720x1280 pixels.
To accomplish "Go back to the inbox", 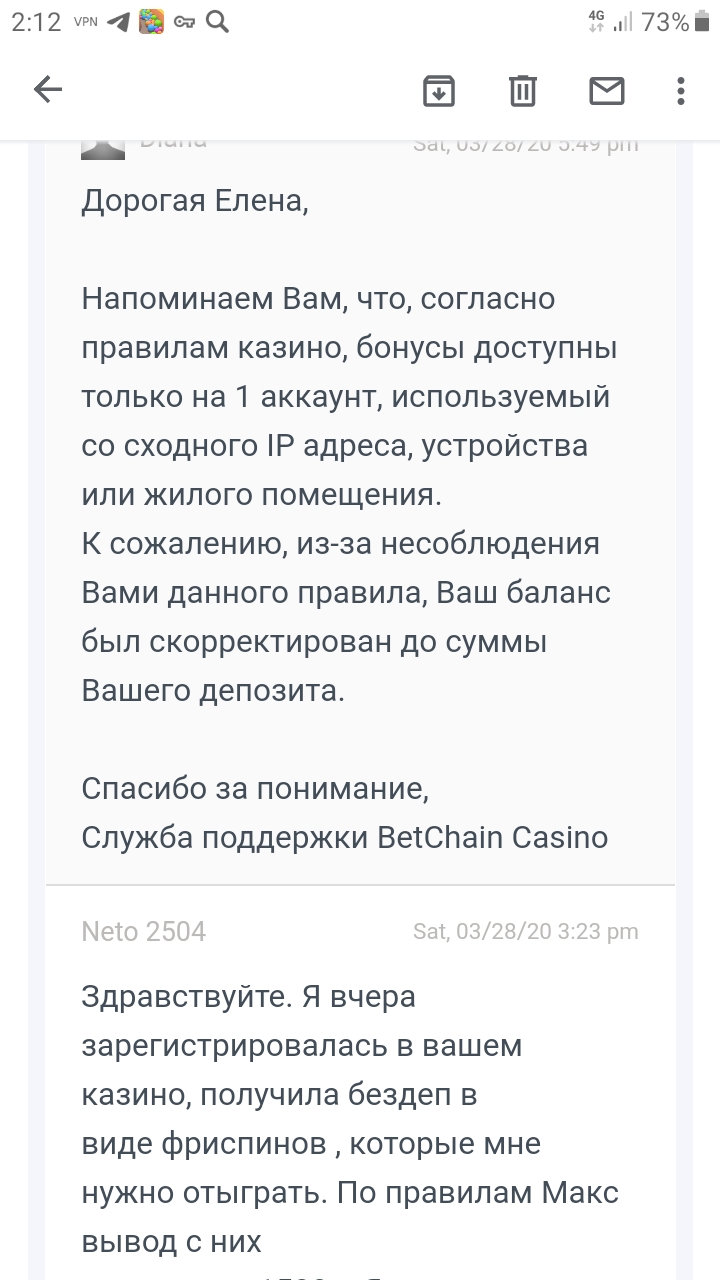I will point(48,90).
